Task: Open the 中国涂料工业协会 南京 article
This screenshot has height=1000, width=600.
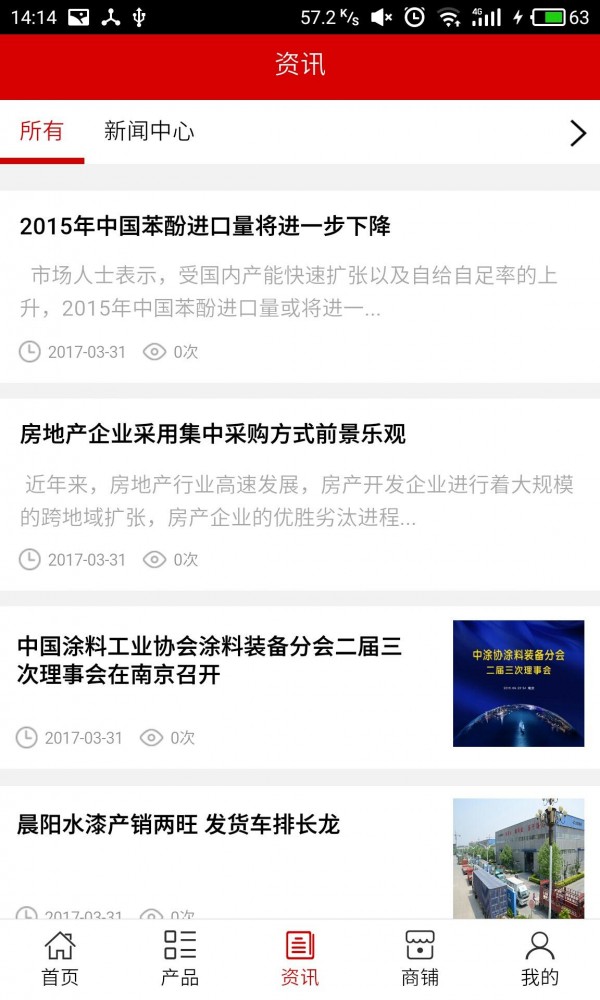Action: [210, 660]
